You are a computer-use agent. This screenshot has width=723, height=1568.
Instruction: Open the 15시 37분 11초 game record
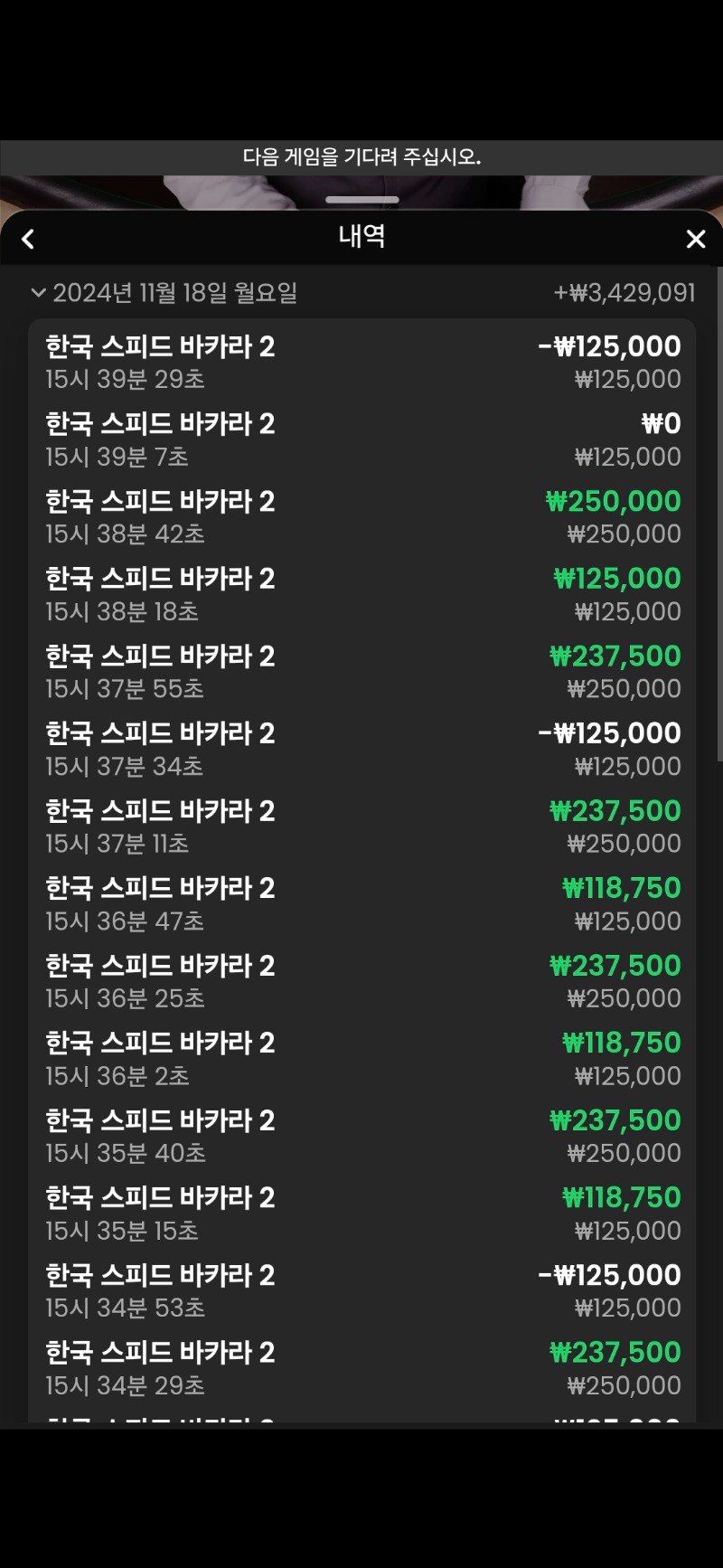[361, 827]
